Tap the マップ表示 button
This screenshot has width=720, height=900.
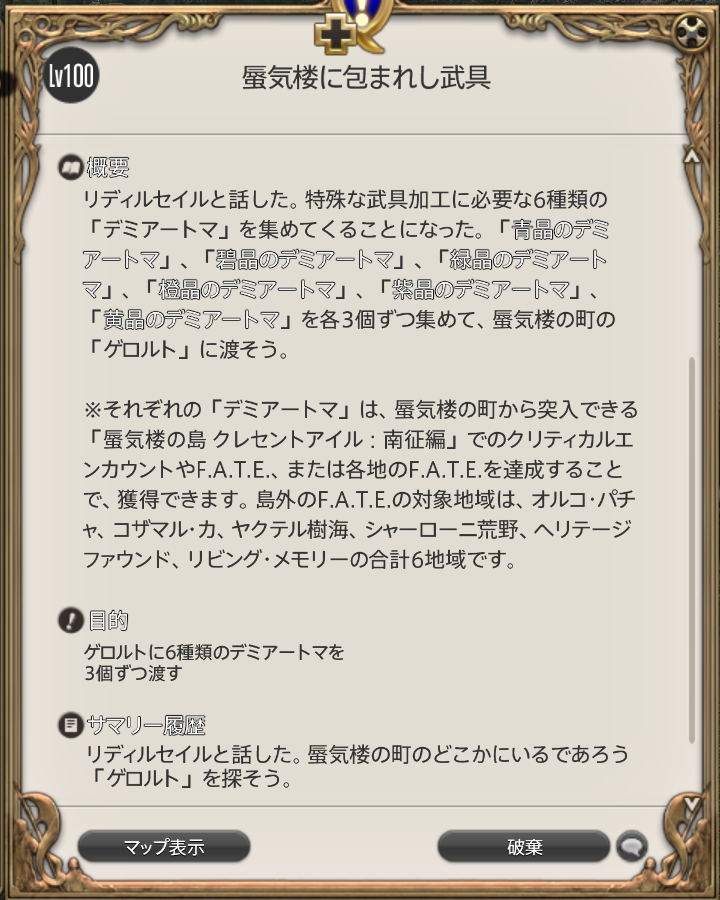pos(164,847)
